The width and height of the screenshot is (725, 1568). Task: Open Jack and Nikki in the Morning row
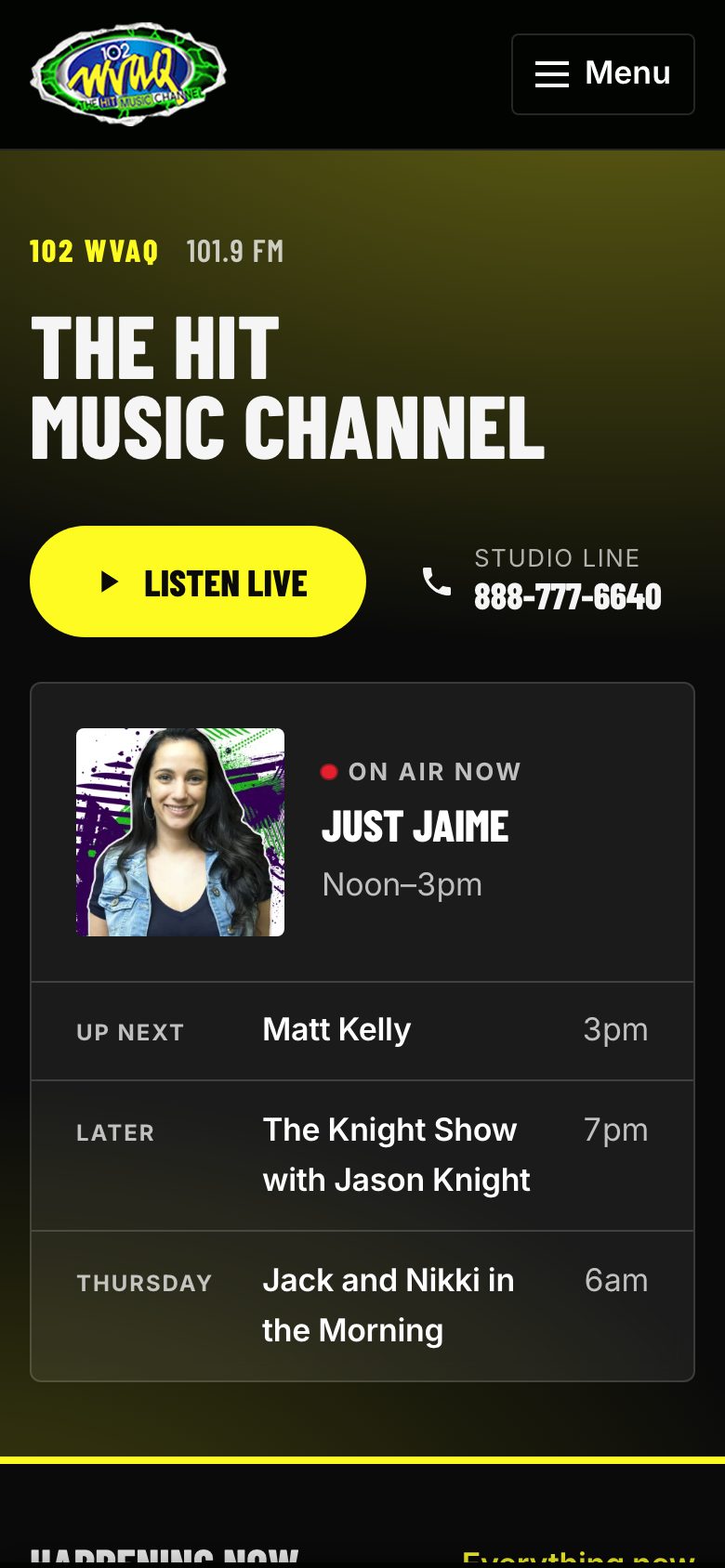pos(362,1306)
